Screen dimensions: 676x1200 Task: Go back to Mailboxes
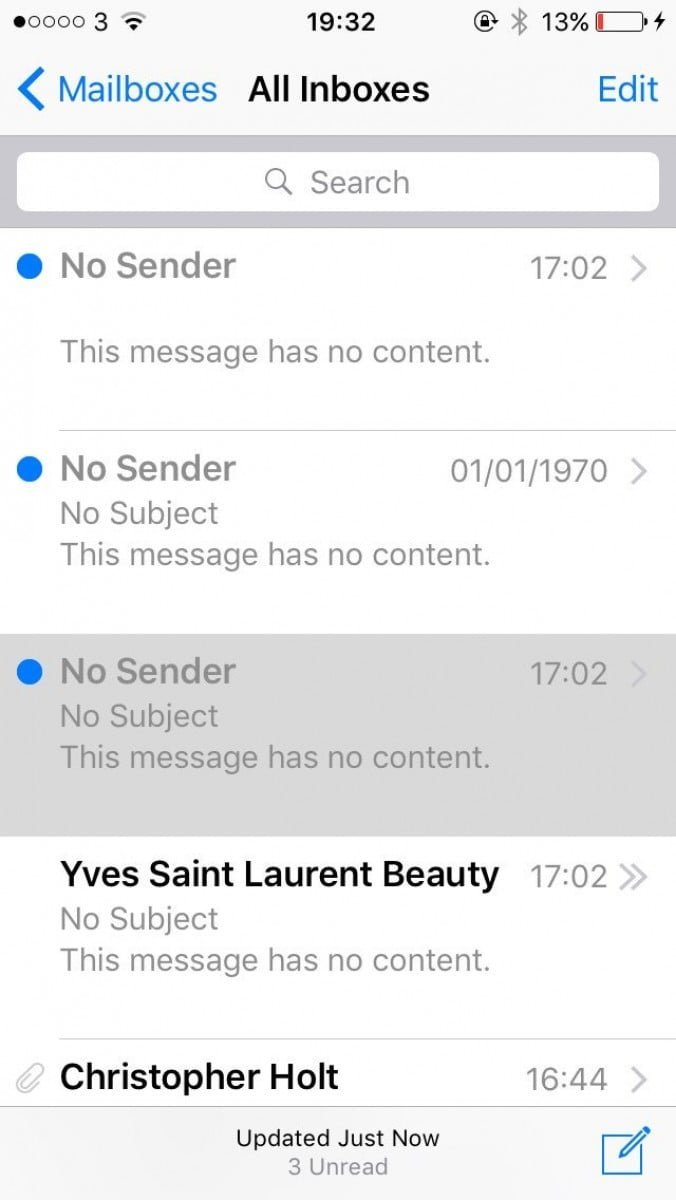pyautogui.click(x=117, y=90)
